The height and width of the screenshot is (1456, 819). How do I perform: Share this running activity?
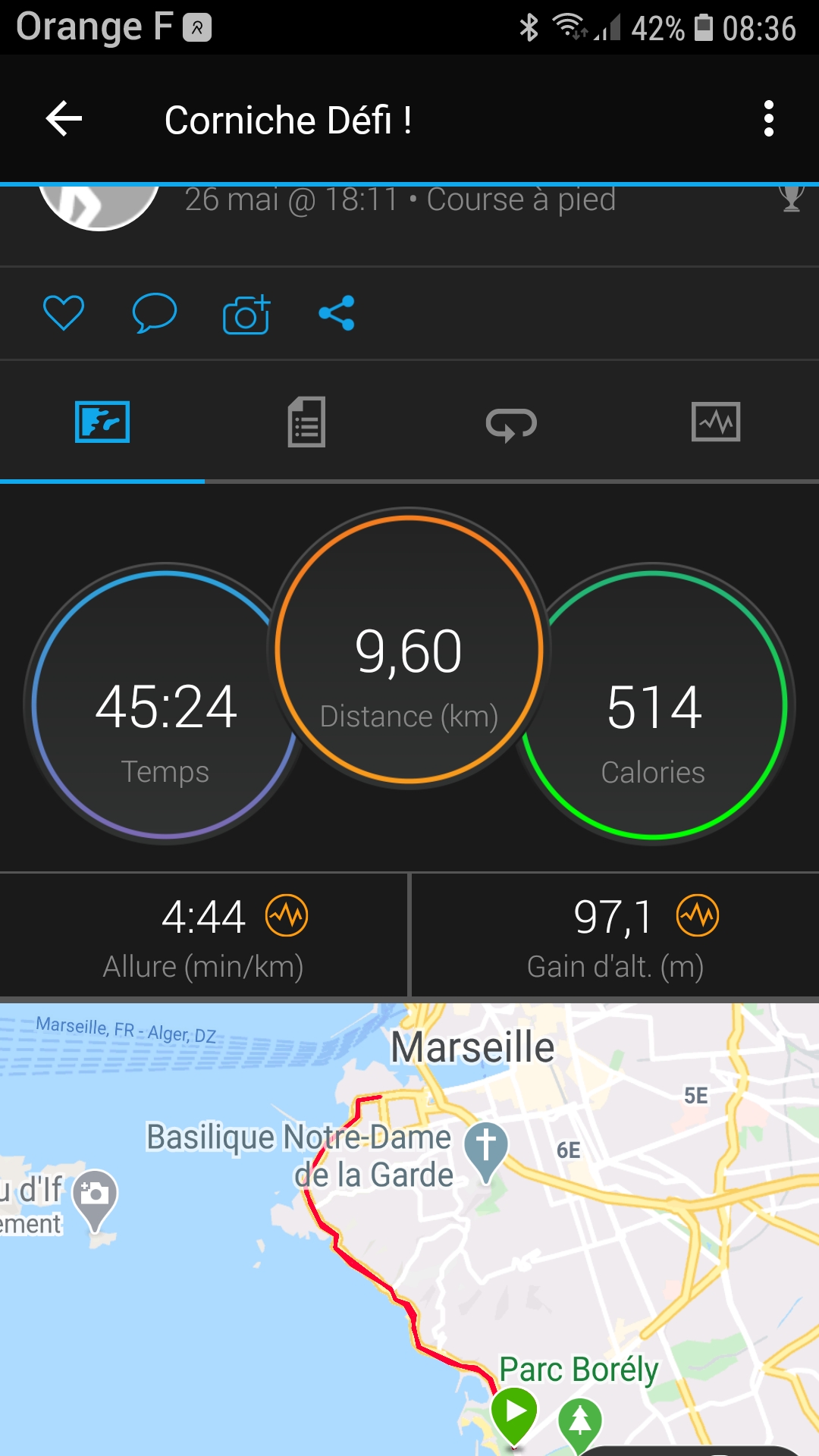tap(337, 313)
